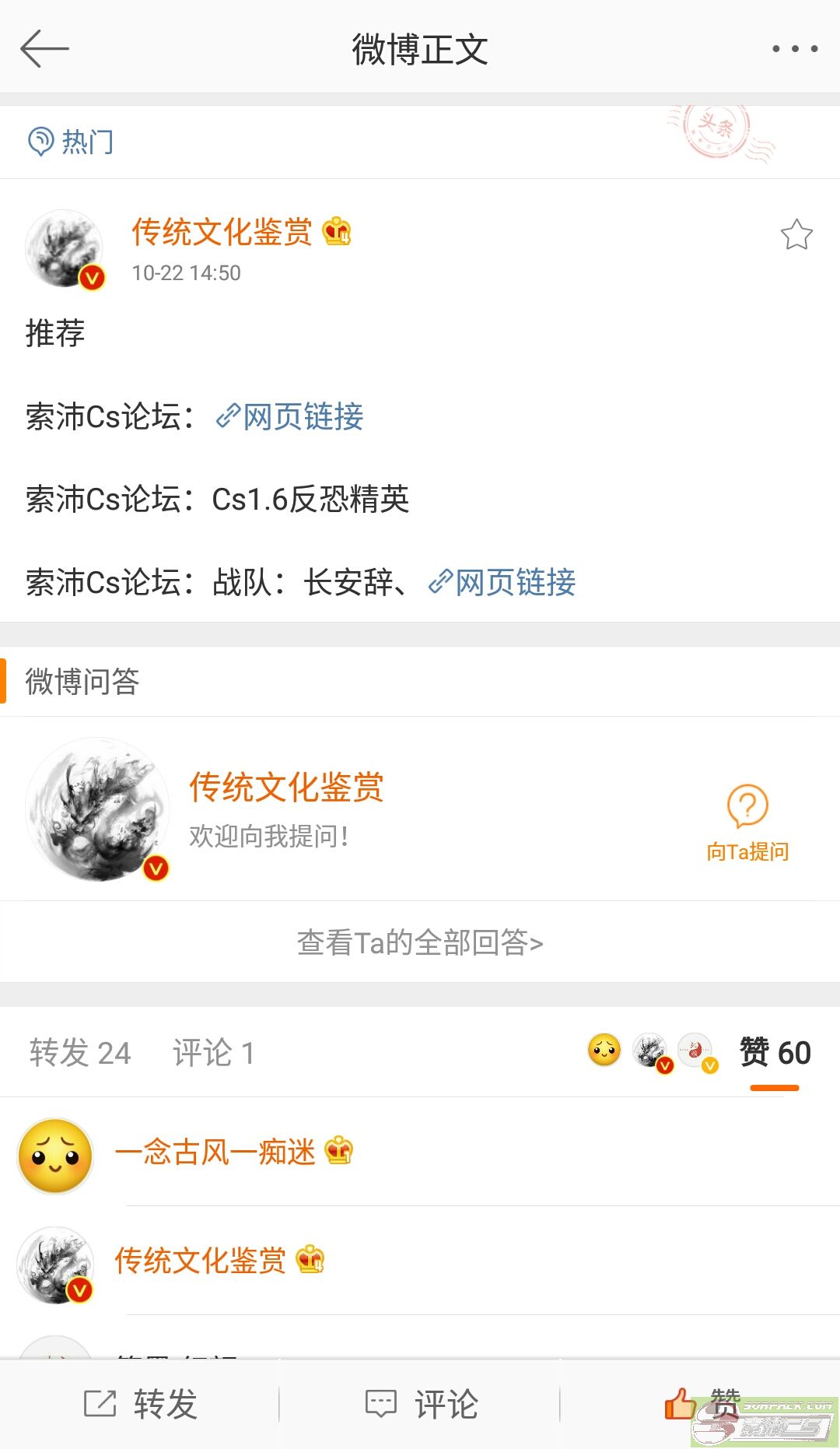Select the 赞 60 likes tab
Image resolution: width=840 pixels, height=1449 pixels.
click(775, 1053)
